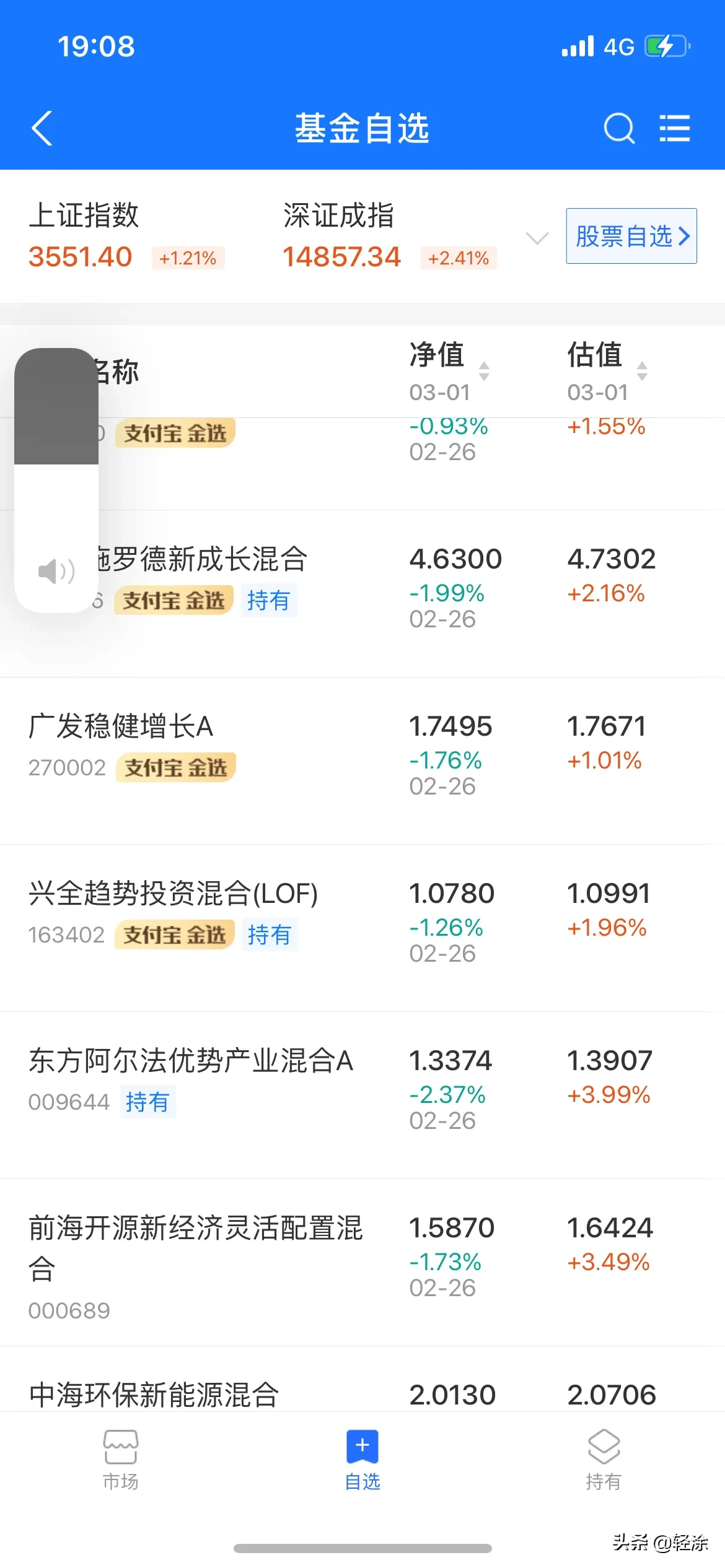Expand the index dropdown chevron
This screenshot has width=725, height=1568.
pyautogui.click(x=537, y=238)
